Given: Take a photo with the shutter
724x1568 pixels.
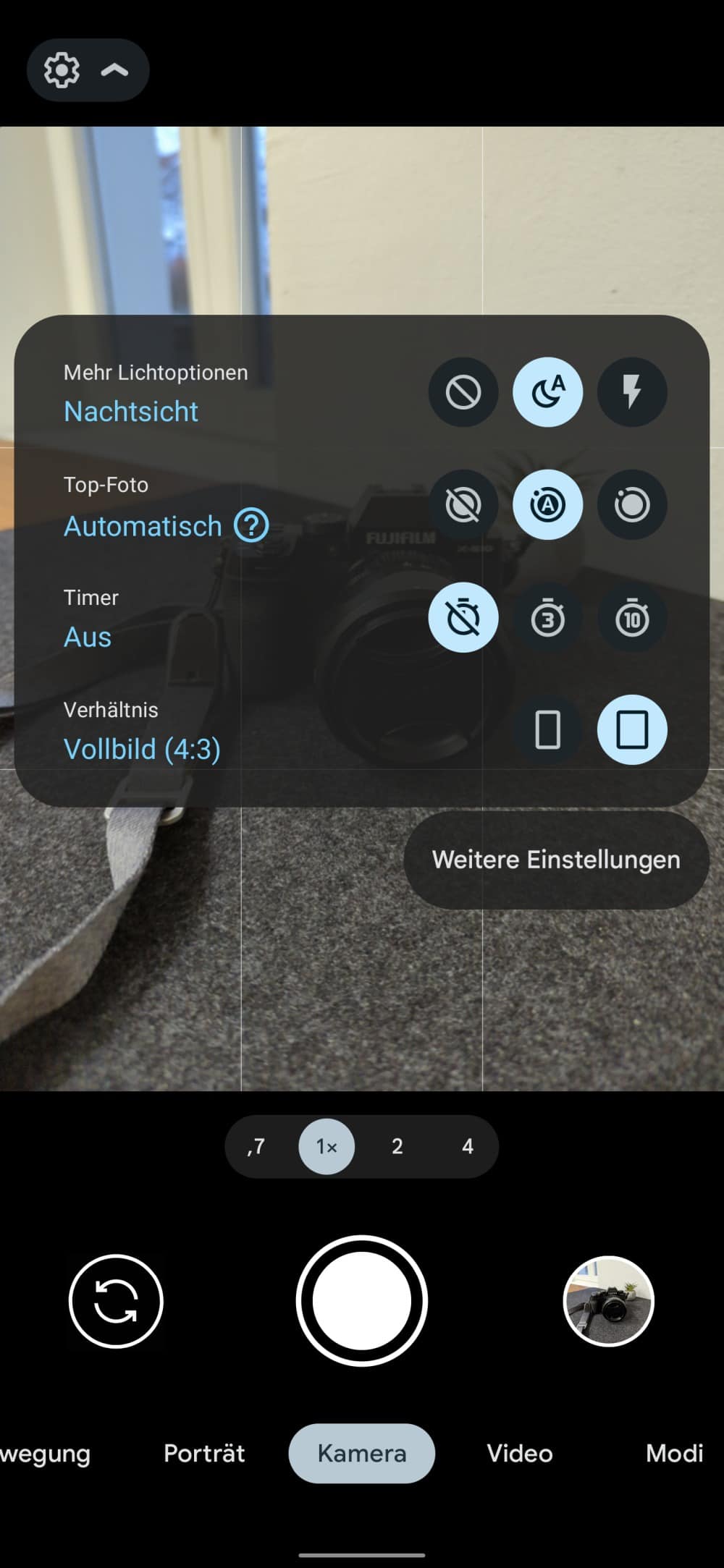Looking at the screenshot, I should coord(362,1301).
